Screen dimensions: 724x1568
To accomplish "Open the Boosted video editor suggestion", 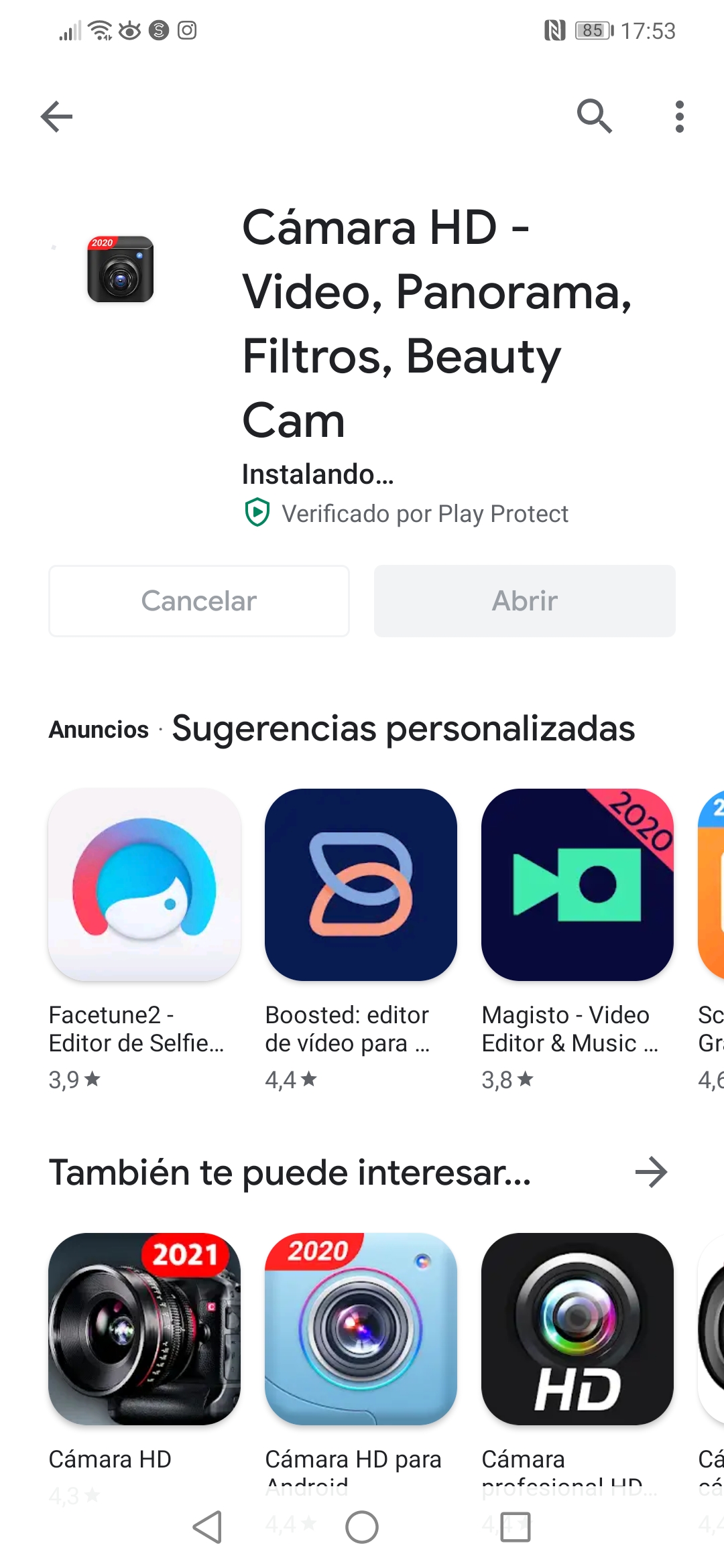I will (361, 885).
